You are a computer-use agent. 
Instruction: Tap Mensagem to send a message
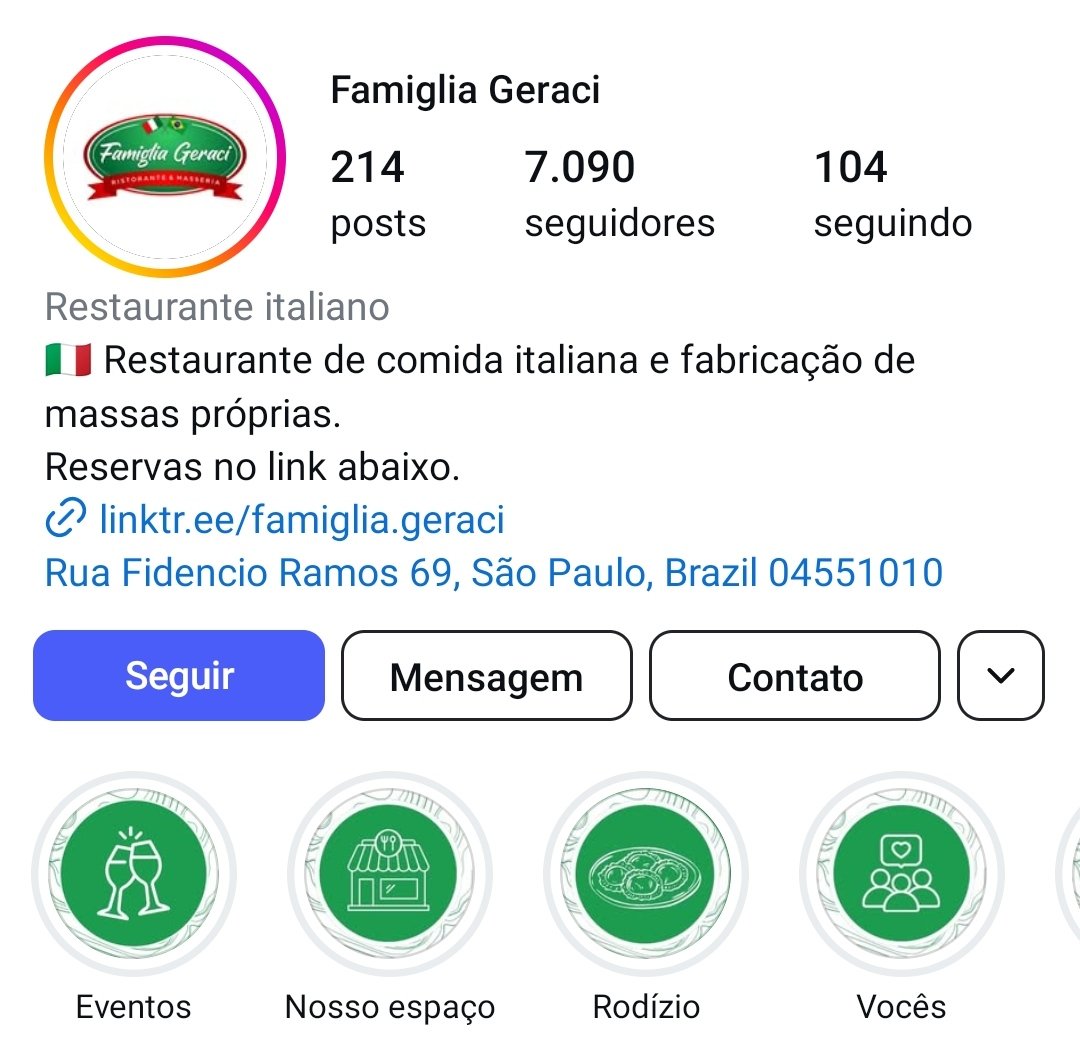(486, 676)
